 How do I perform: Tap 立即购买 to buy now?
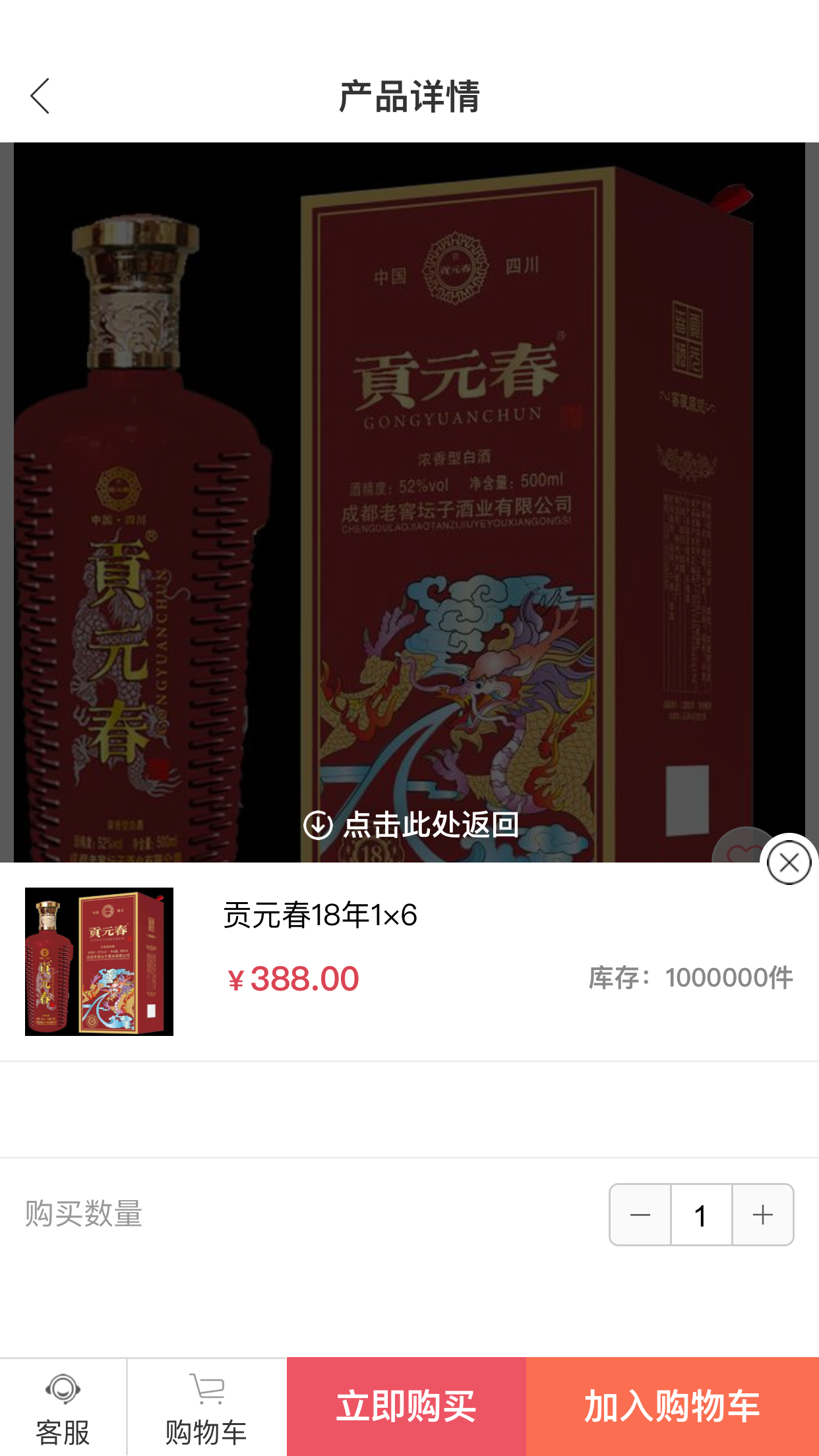pyautogui.click(x=405, y=1405)
